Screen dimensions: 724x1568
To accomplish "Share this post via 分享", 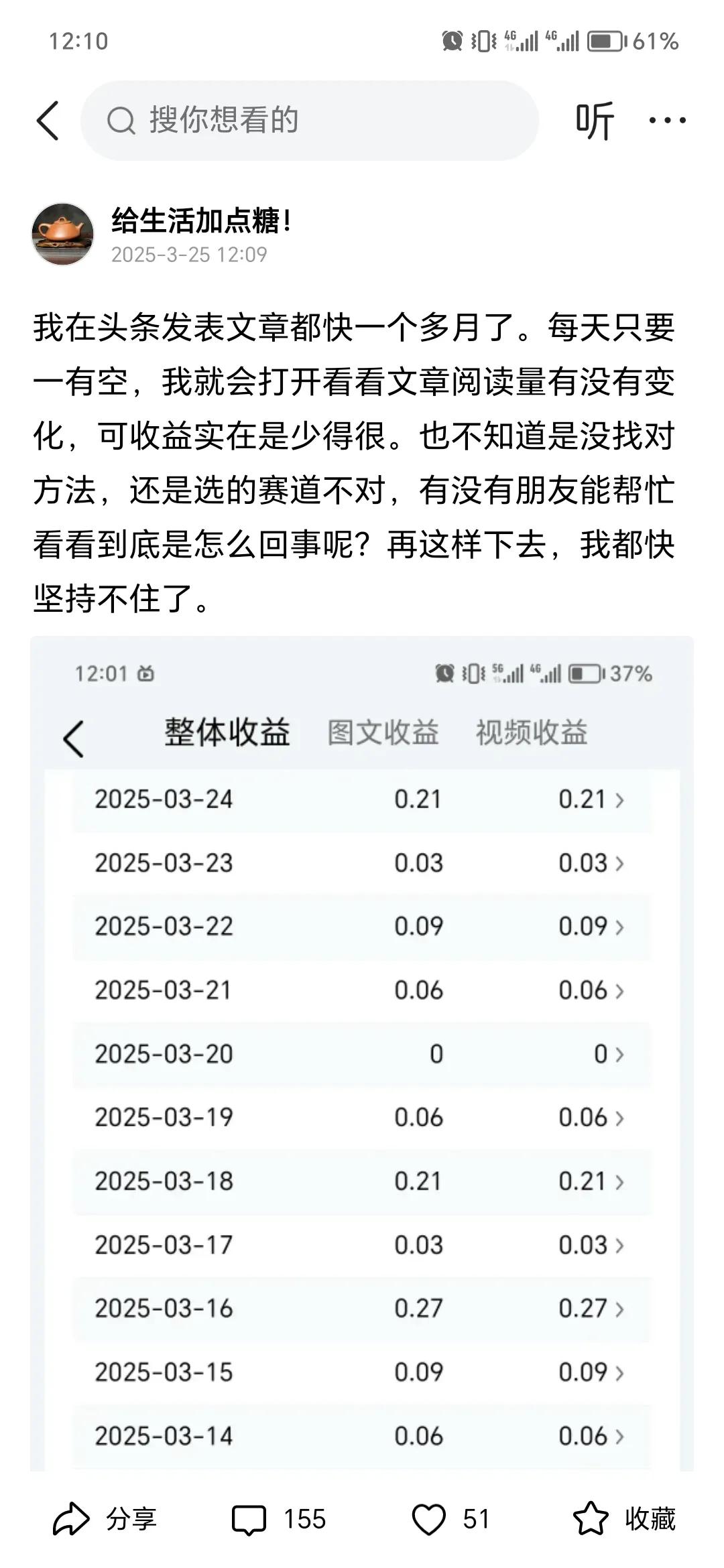I will click(x=105, y=1519).
